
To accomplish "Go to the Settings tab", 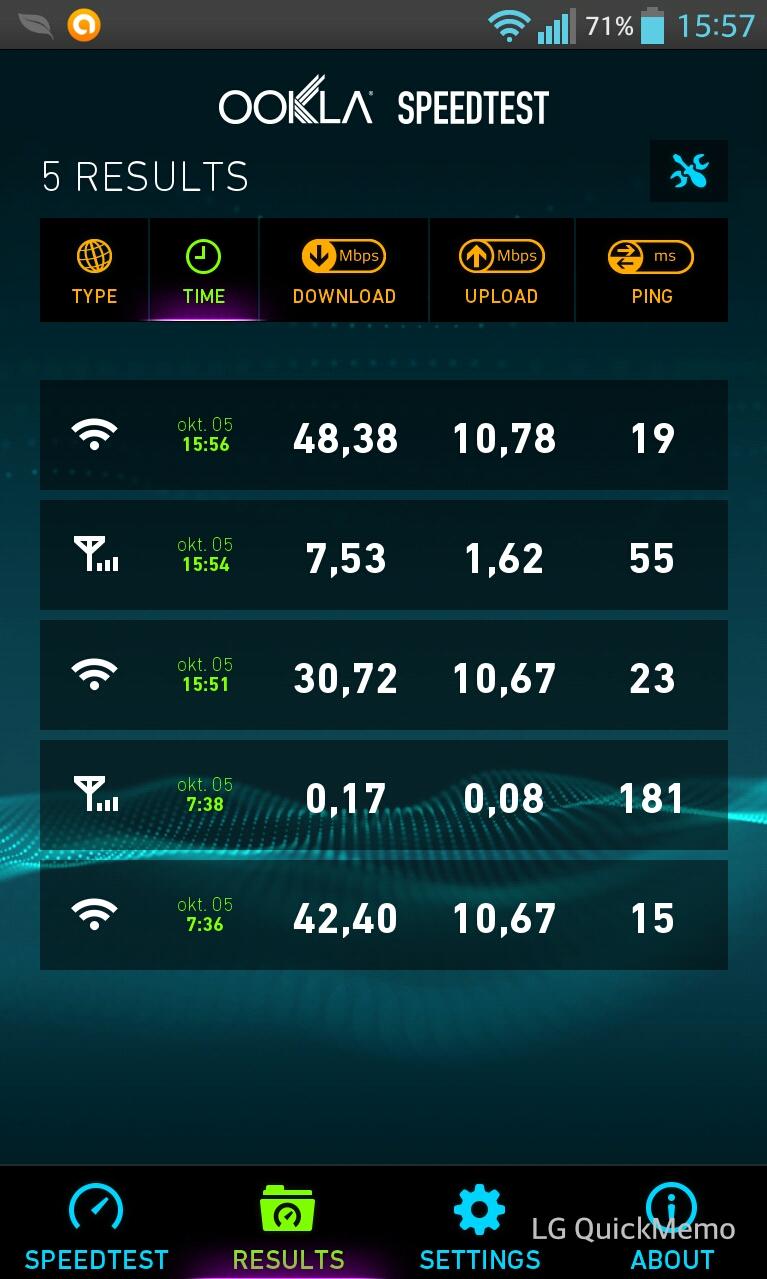I will coord(480,1225).
